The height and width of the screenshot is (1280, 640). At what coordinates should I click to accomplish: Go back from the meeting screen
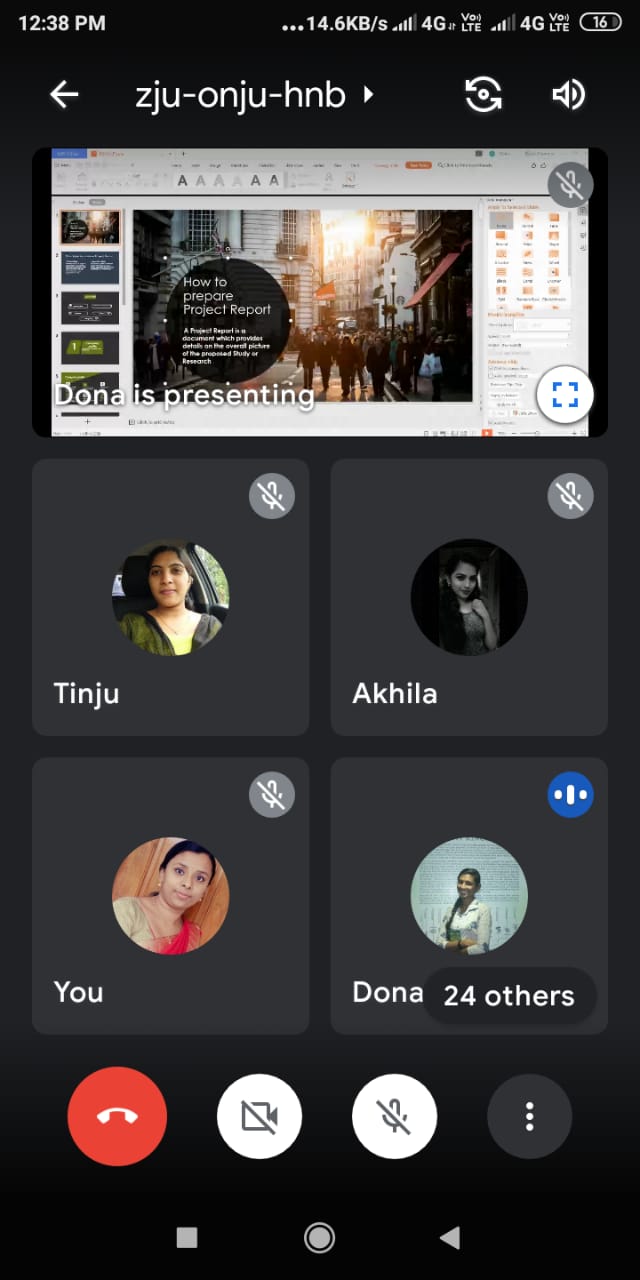point(64,95)
